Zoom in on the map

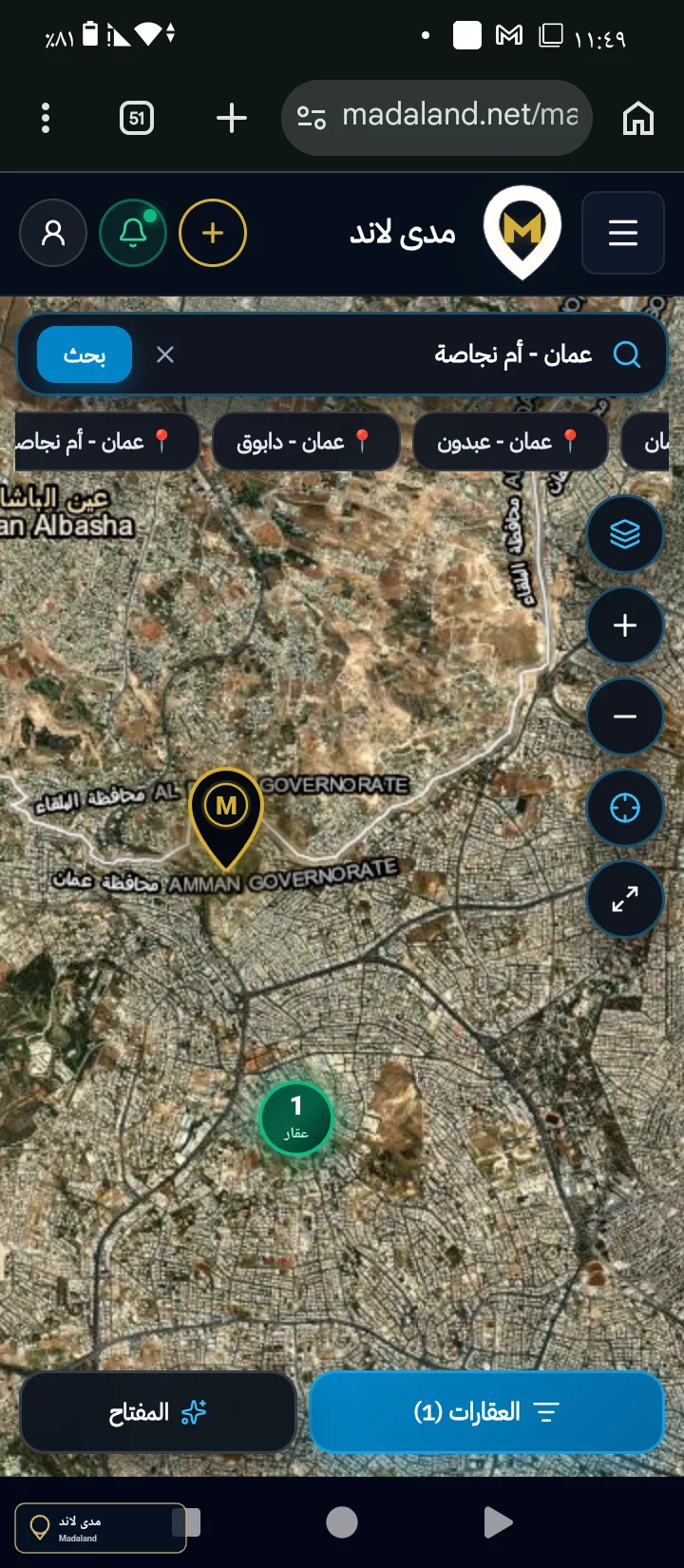pos(625,625)
